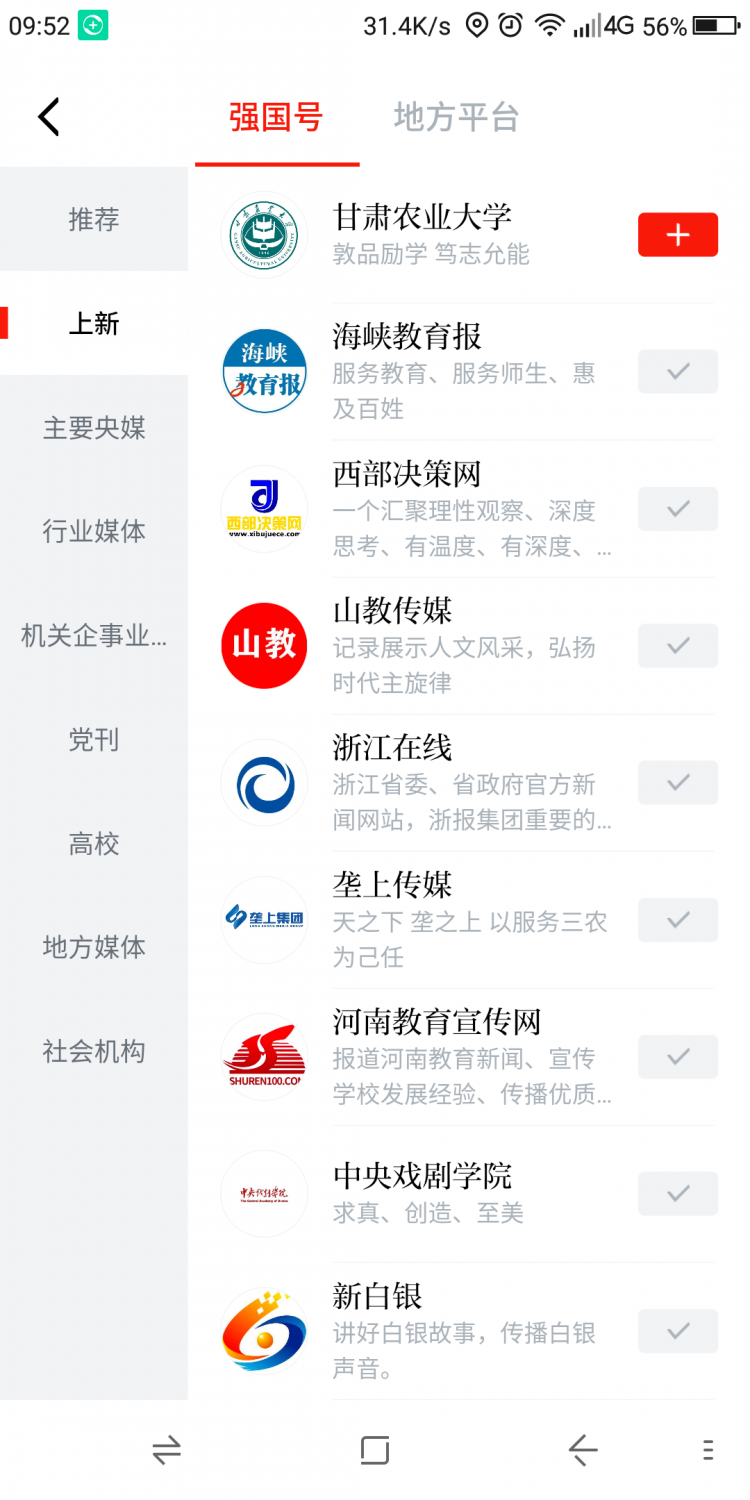Open the 党刊 category
The height and width of the screenshot is (1500, 750).
click(x=94, y=739)
